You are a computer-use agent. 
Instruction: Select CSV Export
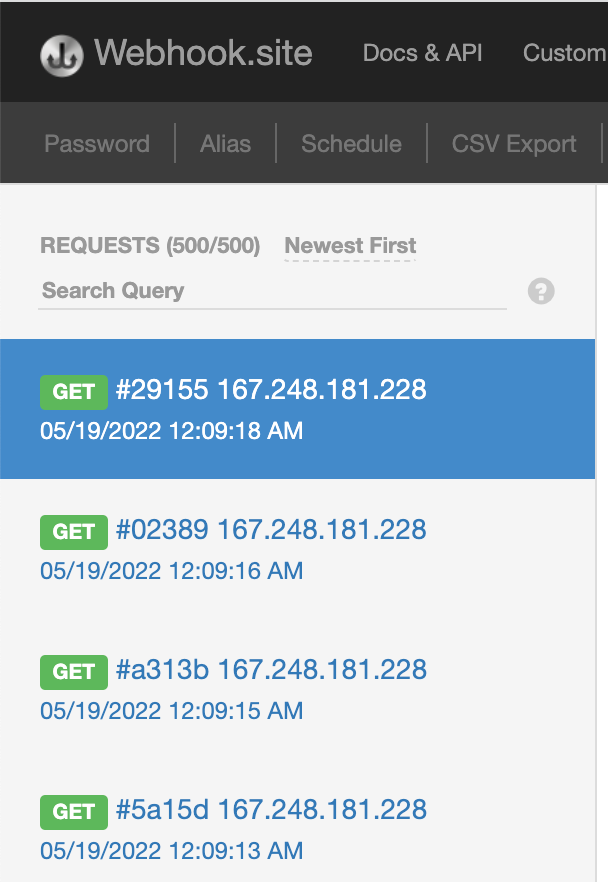(x=514, y=143)
